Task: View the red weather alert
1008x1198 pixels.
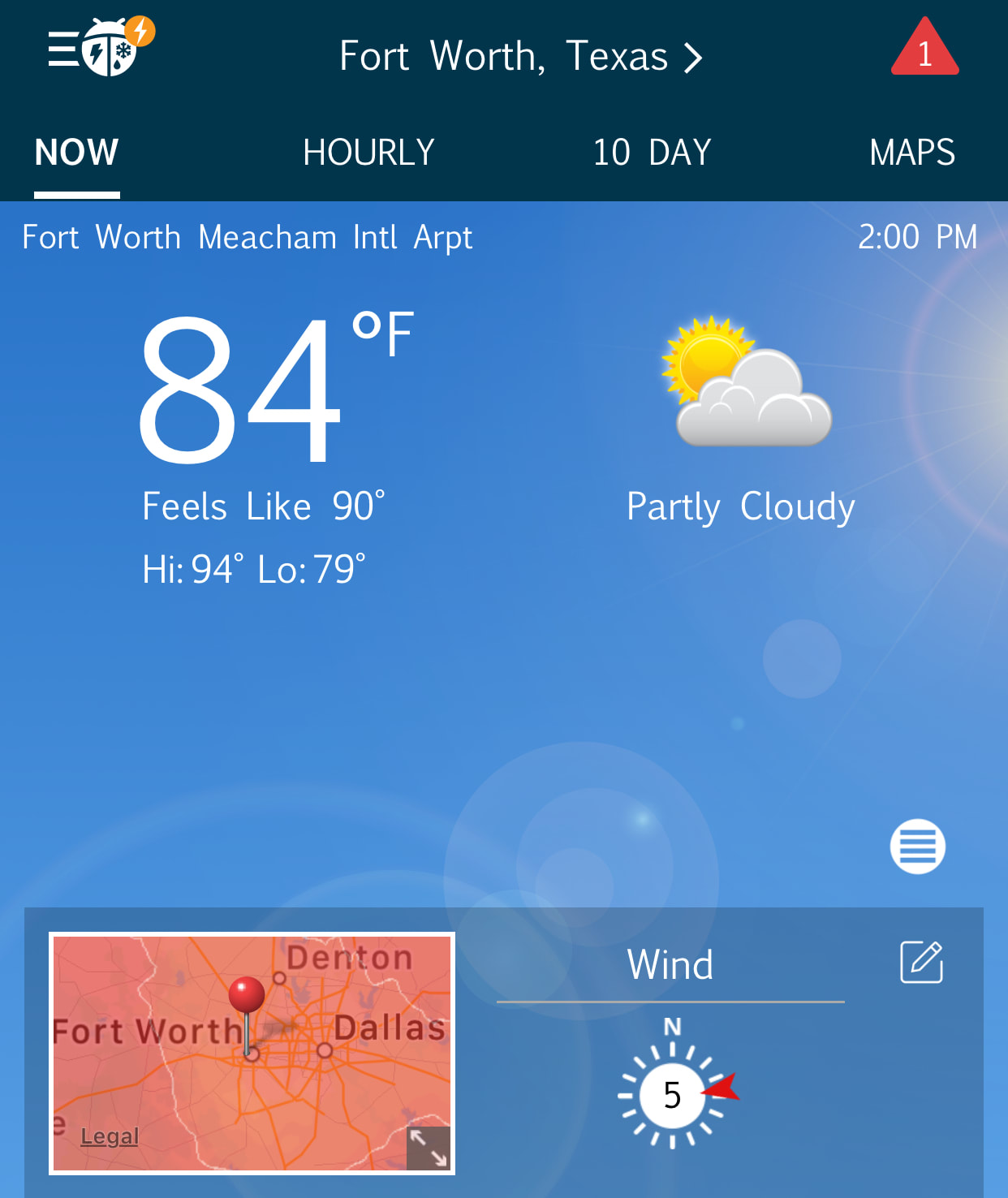Action: [x=924, y=50]
